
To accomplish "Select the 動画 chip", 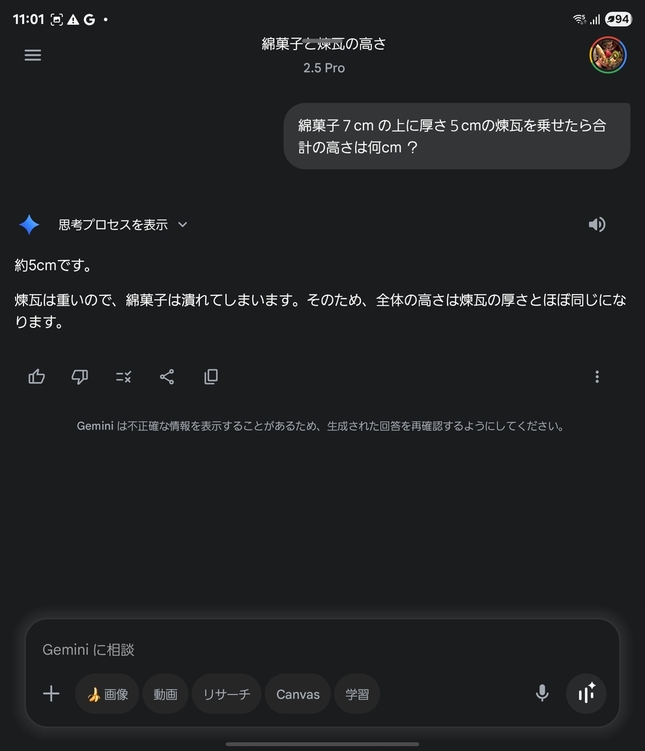I will point(165,694).
